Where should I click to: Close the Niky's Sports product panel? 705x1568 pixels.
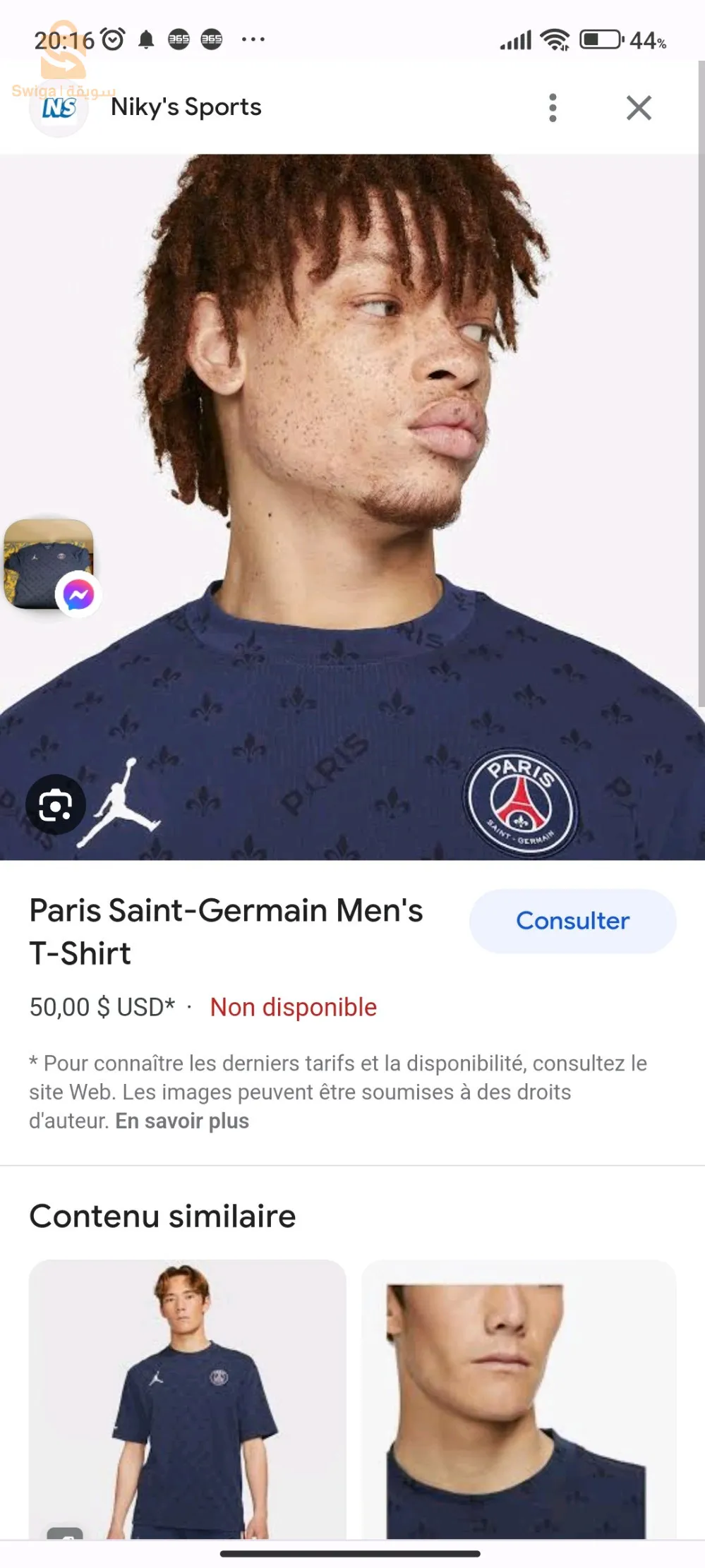point(639,108)
